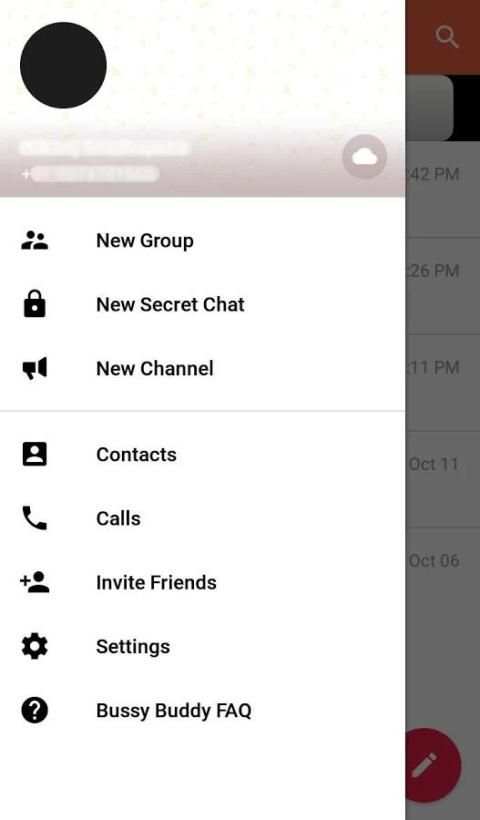The width and height of the screenshot is (480, 820).
Task: Create a New Channel
Action: tap(202, 369)
